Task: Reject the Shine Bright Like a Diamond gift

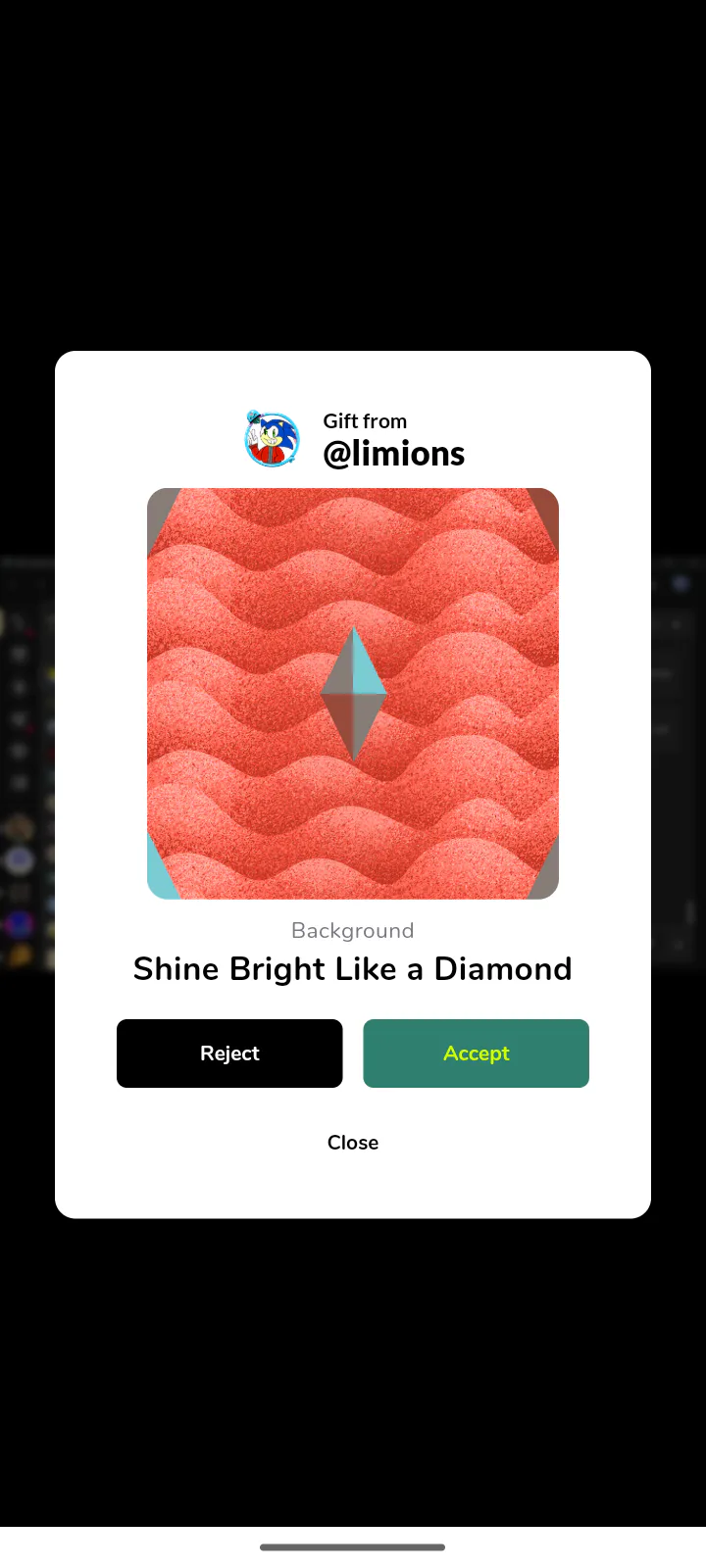Action: tap(229, 1053)
